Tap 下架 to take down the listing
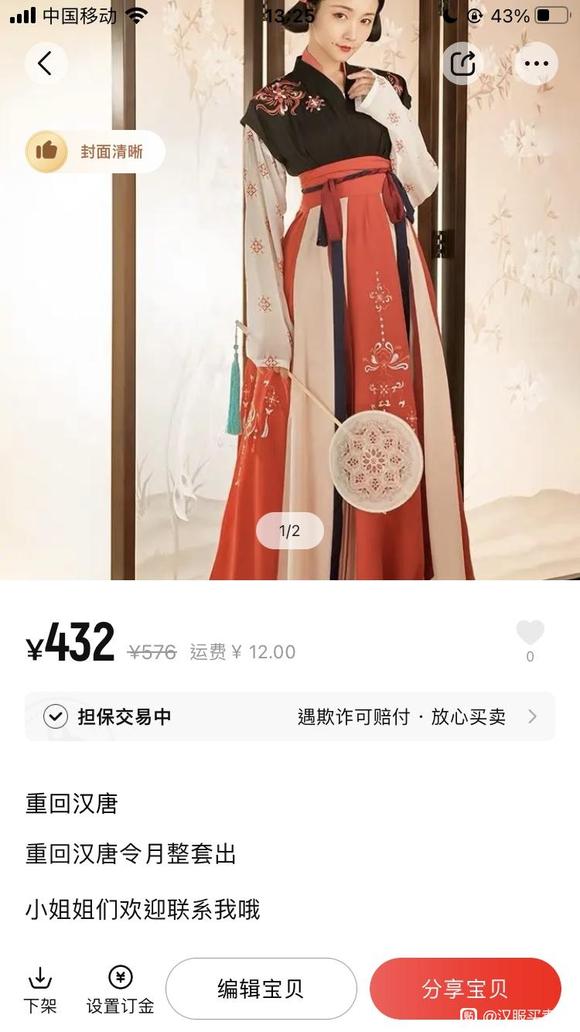This screenshot has width=580, height=1032. click(x=40, y=990)
